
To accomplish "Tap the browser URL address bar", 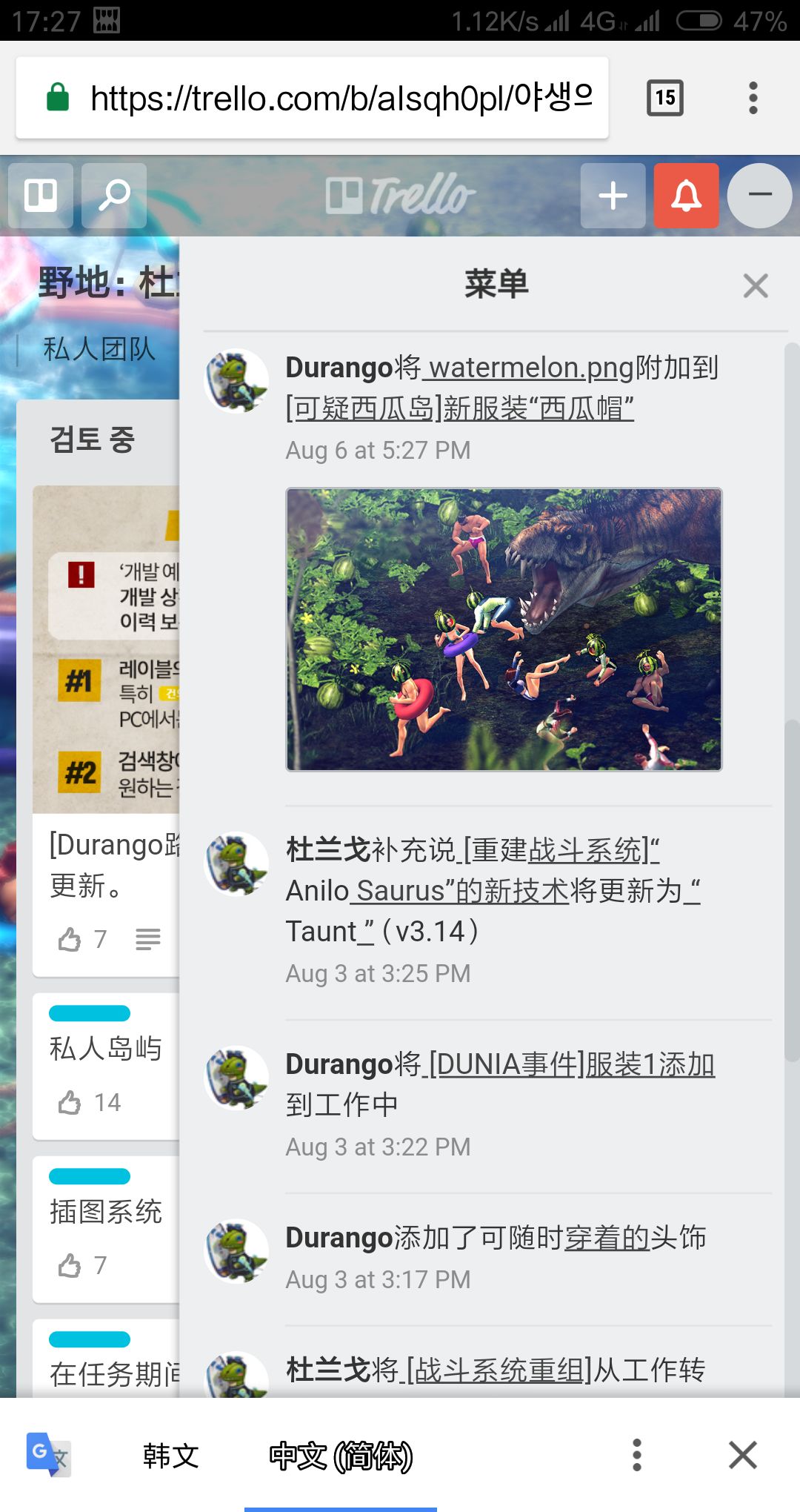I will [312, 98].
